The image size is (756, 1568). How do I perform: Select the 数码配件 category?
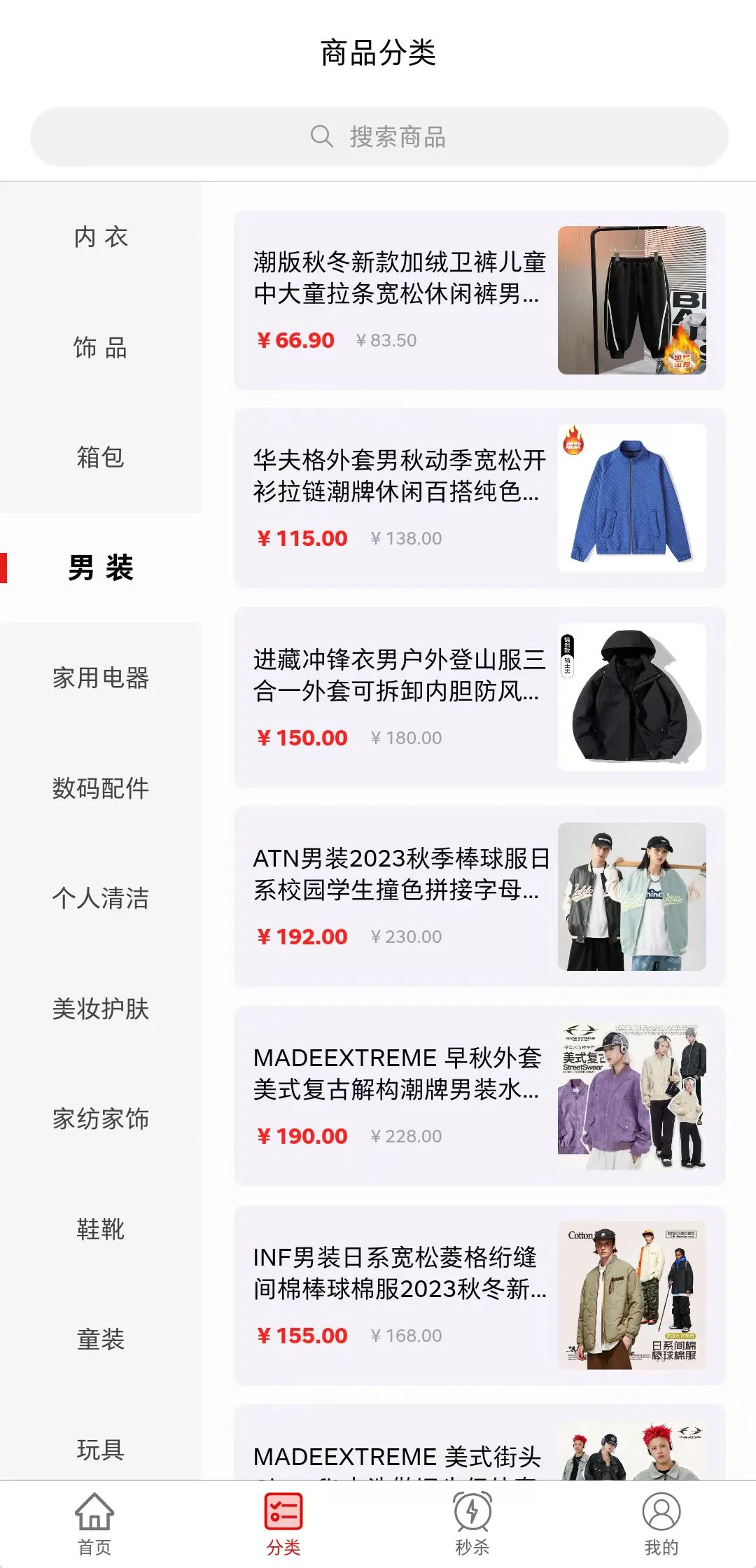tap(100, 788)
